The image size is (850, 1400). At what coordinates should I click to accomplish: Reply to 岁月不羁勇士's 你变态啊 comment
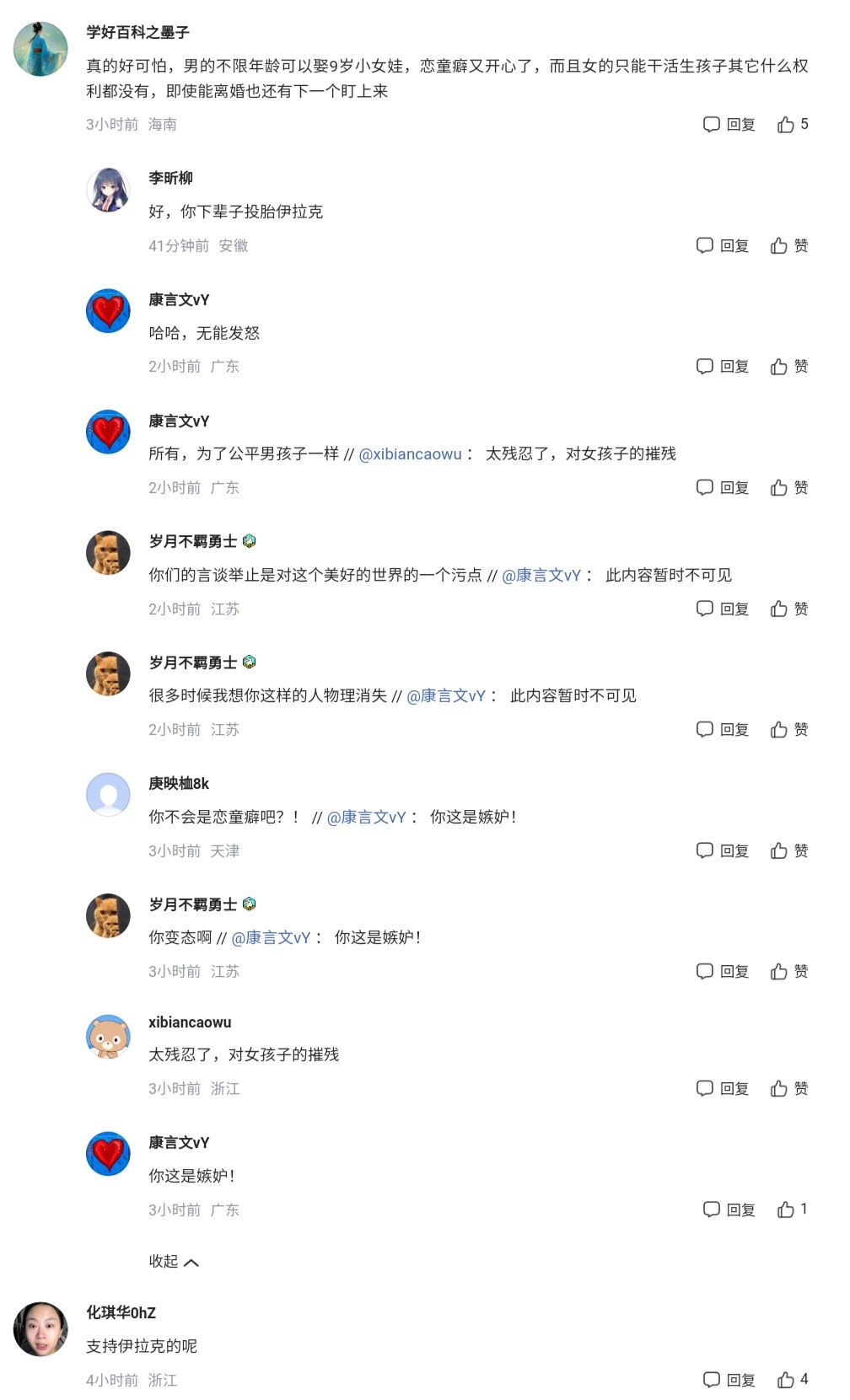pos(723,972)
